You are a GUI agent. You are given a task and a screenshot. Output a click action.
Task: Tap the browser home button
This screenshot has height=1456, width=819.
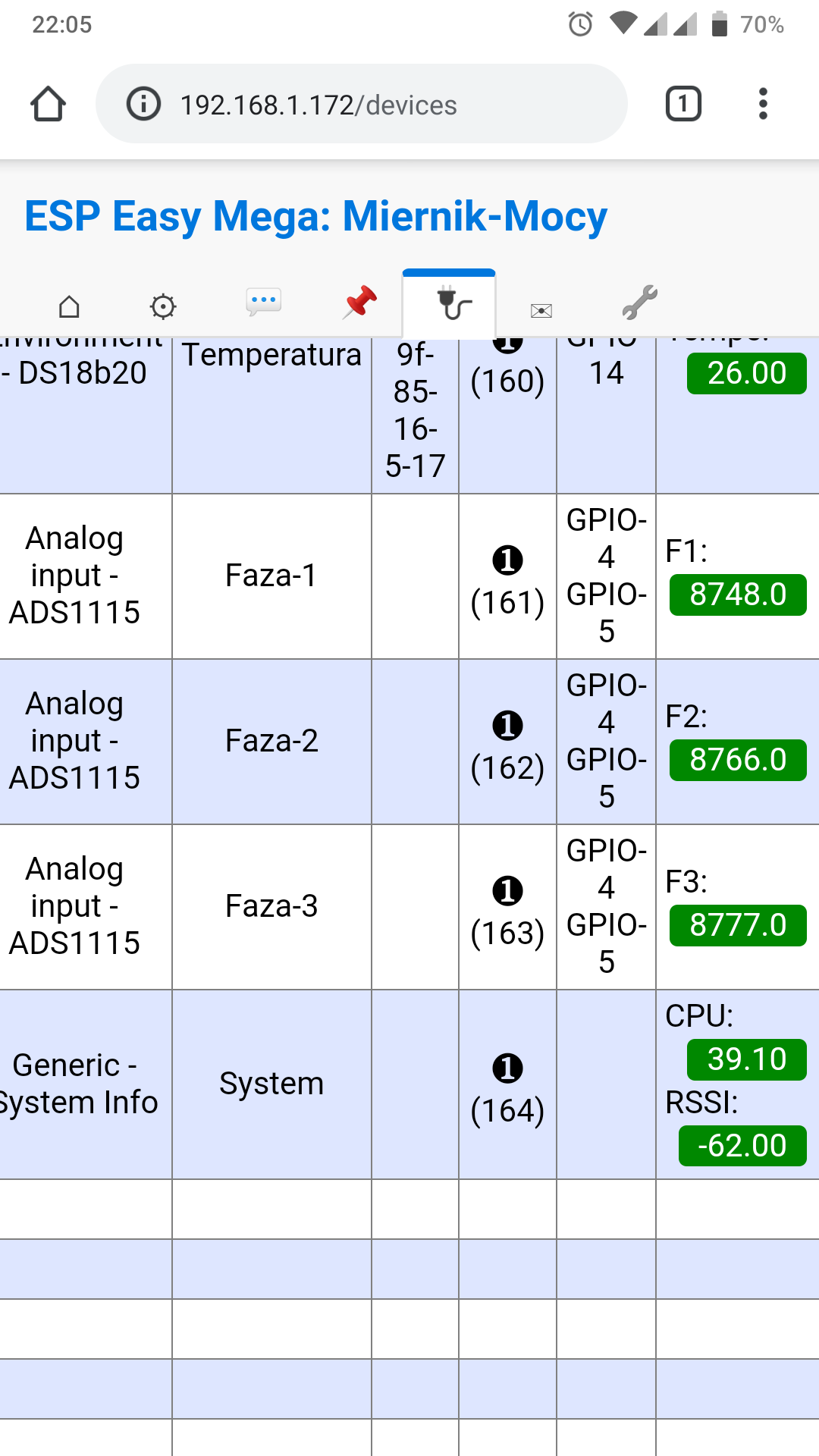pyautogui.click(x=48, y=104)
